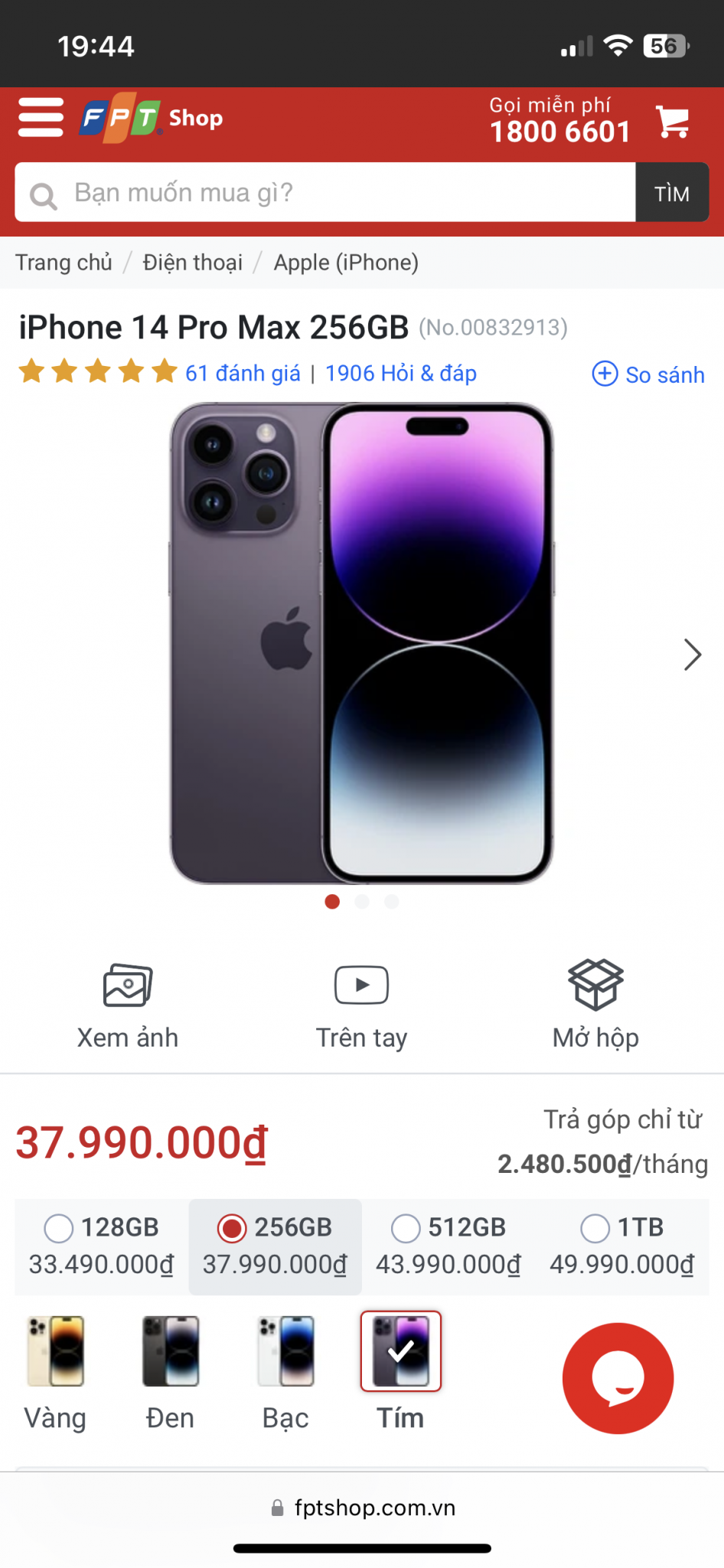Go to Trang chủ breadcrumb
The width and height of the screenshot is (724, 1568).
(x=64, y=263)
